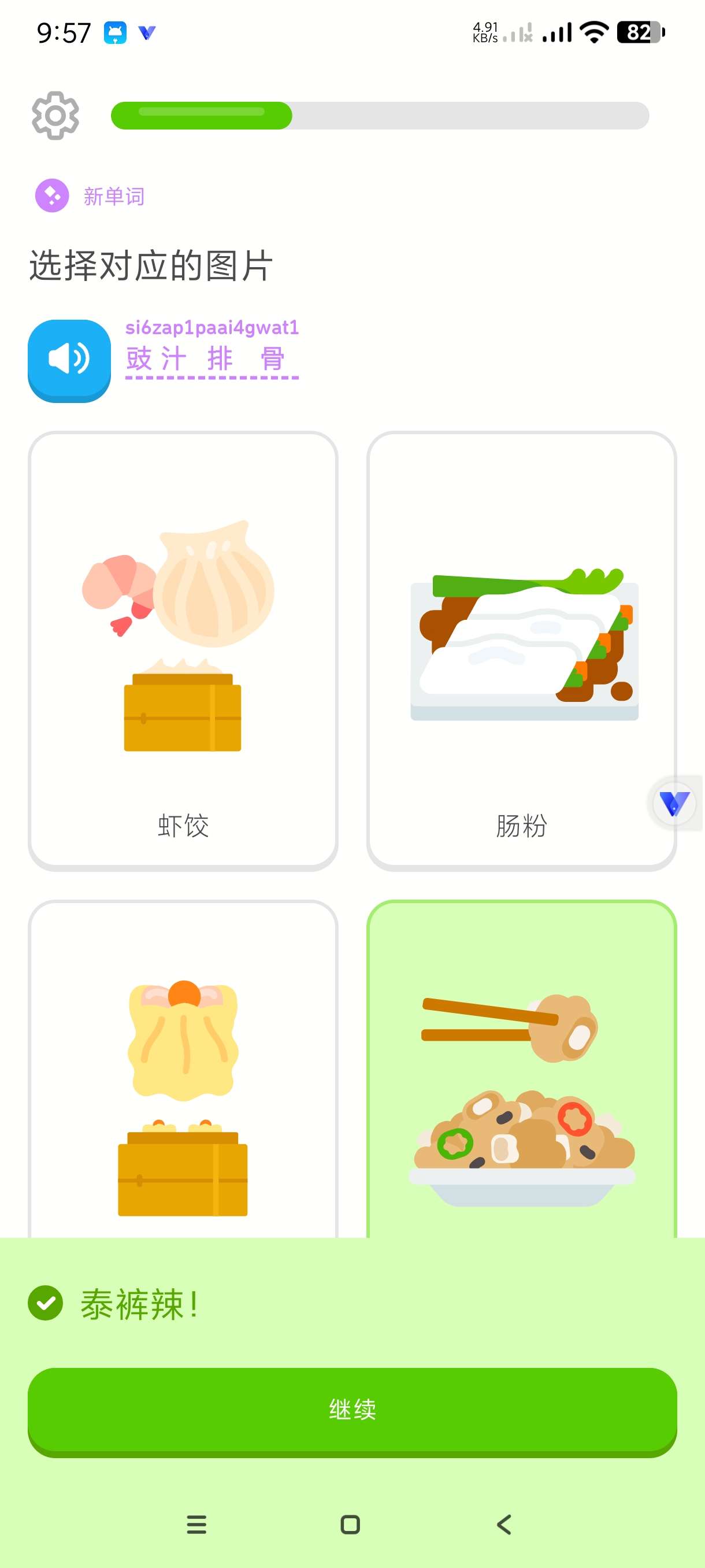The width and height of the screenshot is (705, 1568).
Task: Open the floating blue V assistant bubble
Action: (x=674, y=804)
